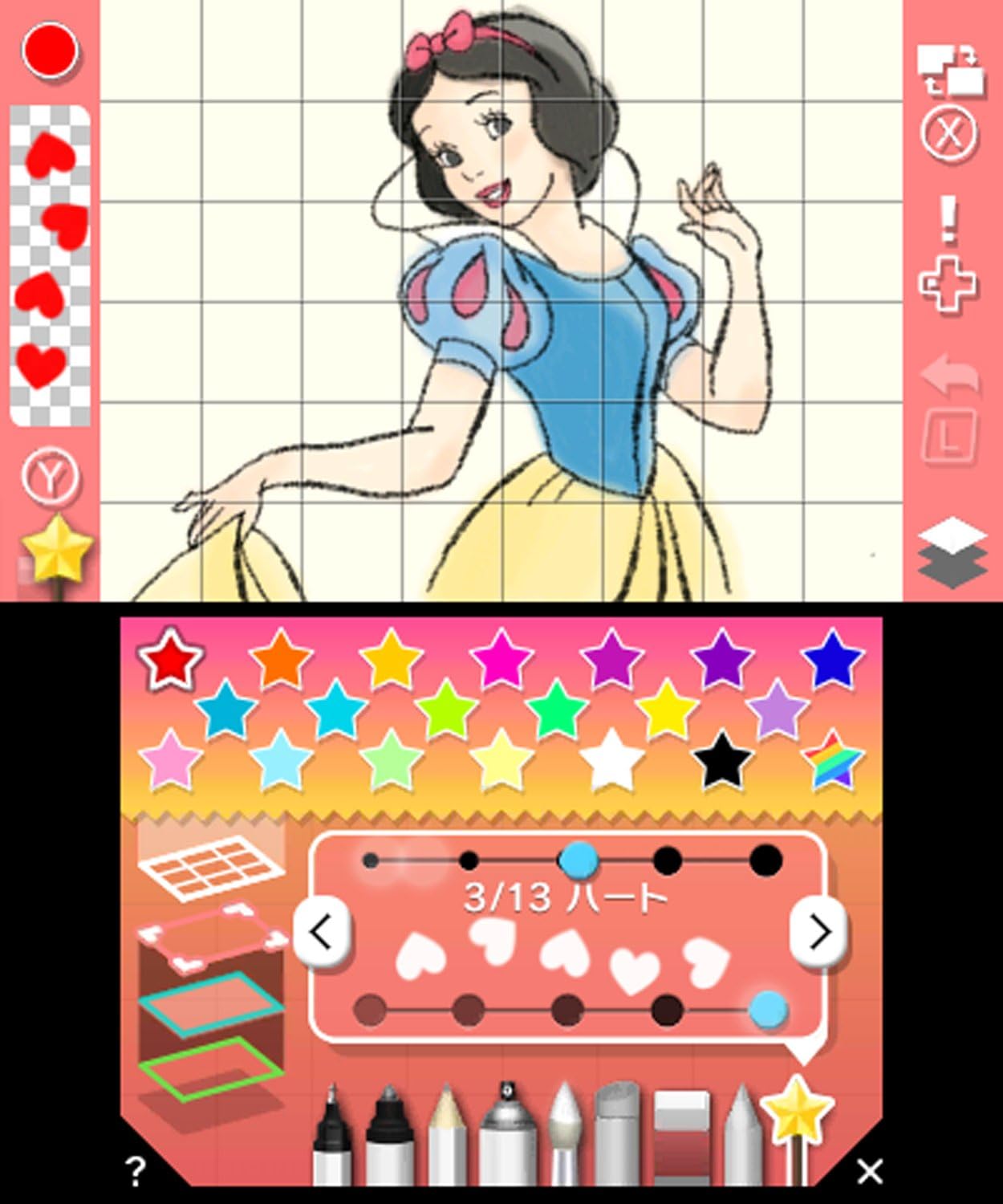Select the green outlined layer
This screenshot has height=1204, width=1003.
(x=210, y=1068)
